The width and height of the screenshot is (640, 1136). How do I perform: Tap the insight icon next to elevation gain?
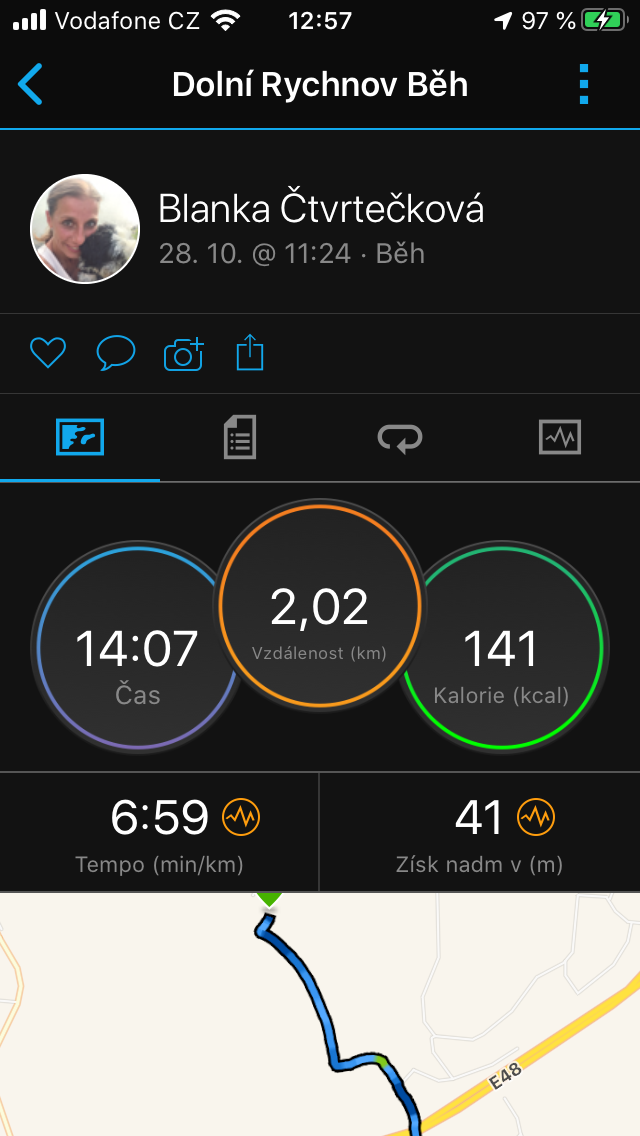tap(536, 818)
